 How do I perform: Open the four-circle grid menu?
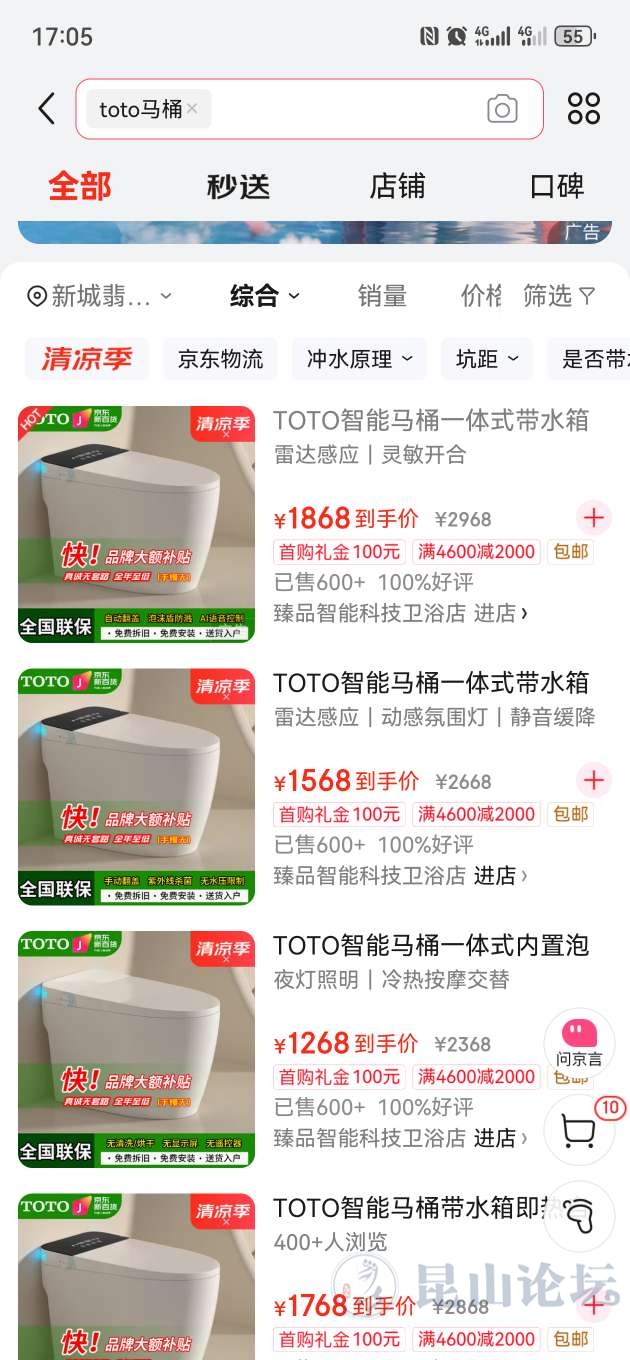pyautogui.click(x=584, y=108)
